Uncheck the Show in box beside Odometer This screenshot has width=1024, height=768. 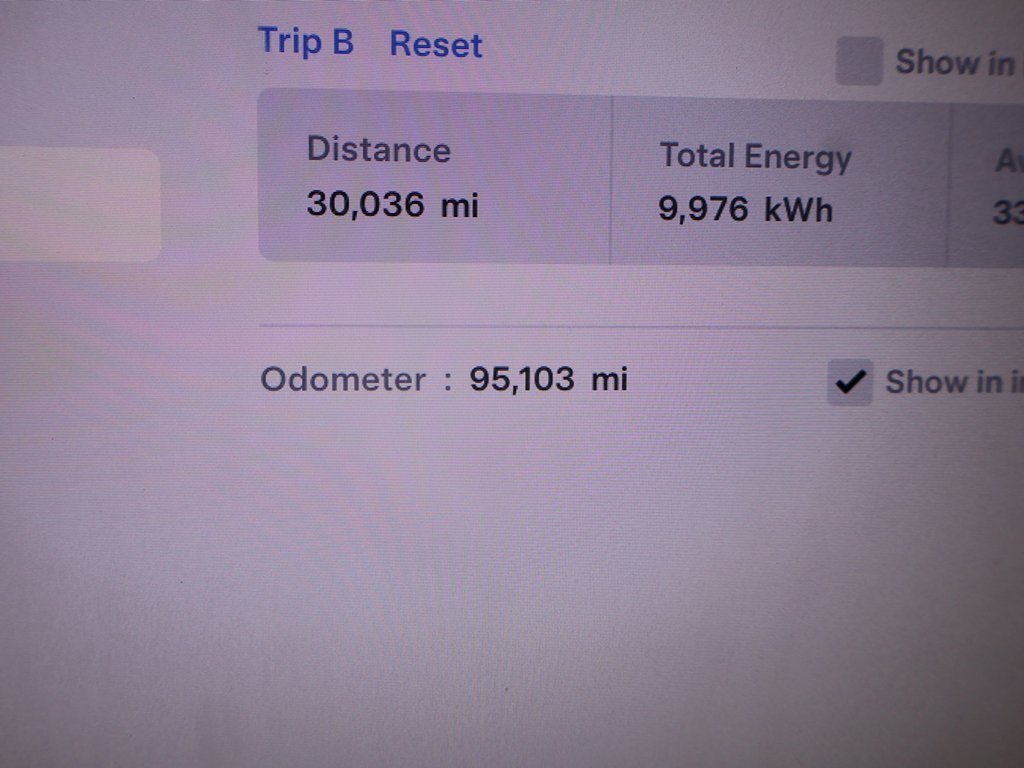point(850,382)
